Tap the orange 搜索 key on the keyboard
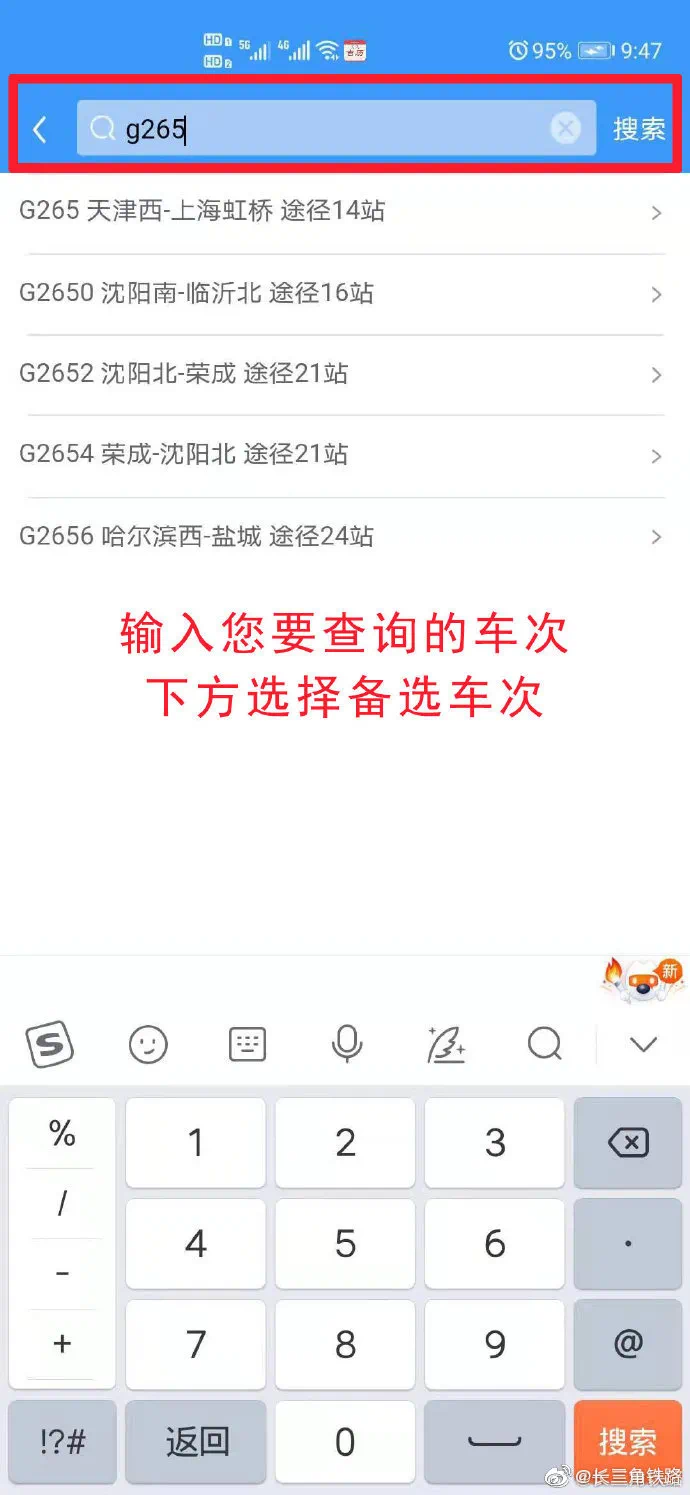This screenshot has height=1495, width=690. pos(627,1441)
